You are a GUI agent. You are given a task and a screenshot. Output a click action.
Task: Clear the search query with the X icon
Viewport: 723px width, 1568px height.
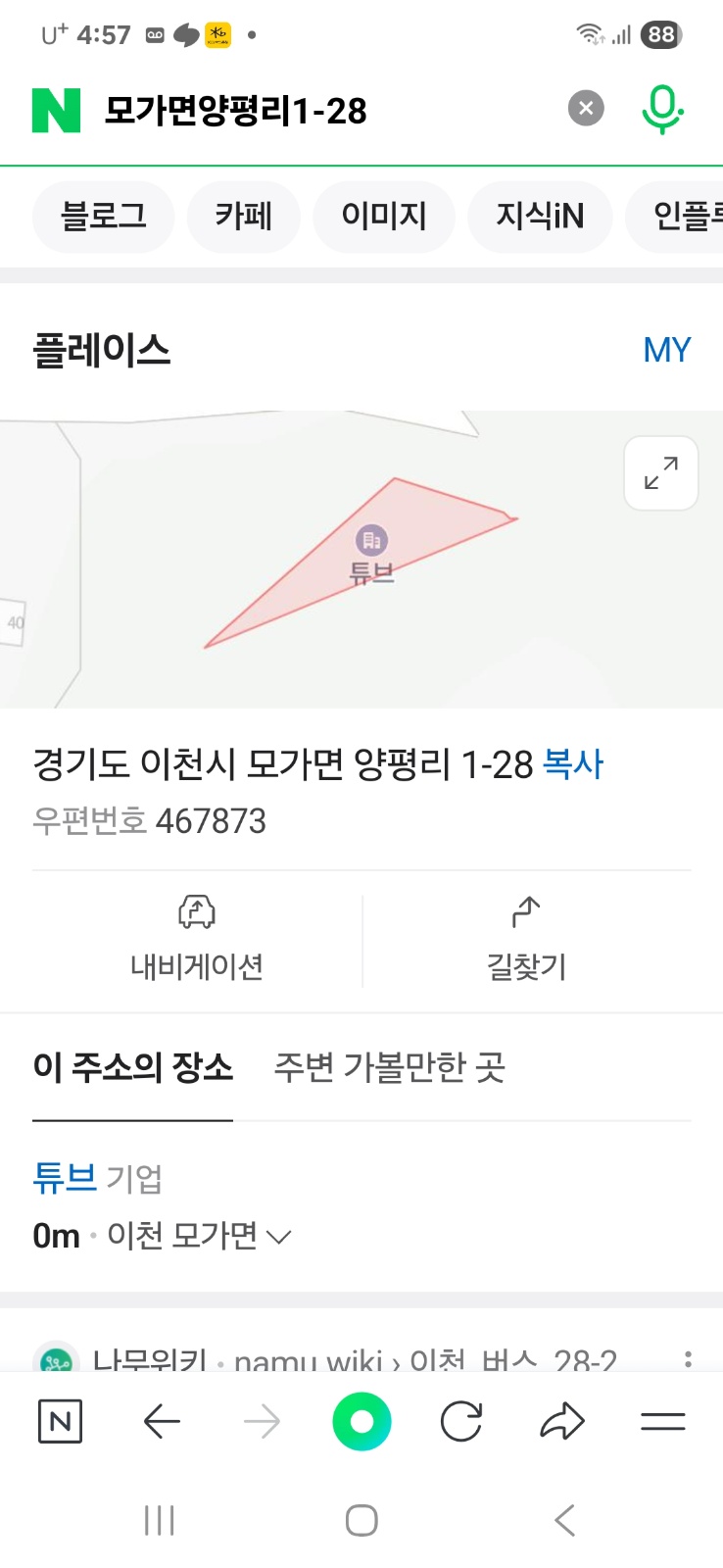coord(585,108)
